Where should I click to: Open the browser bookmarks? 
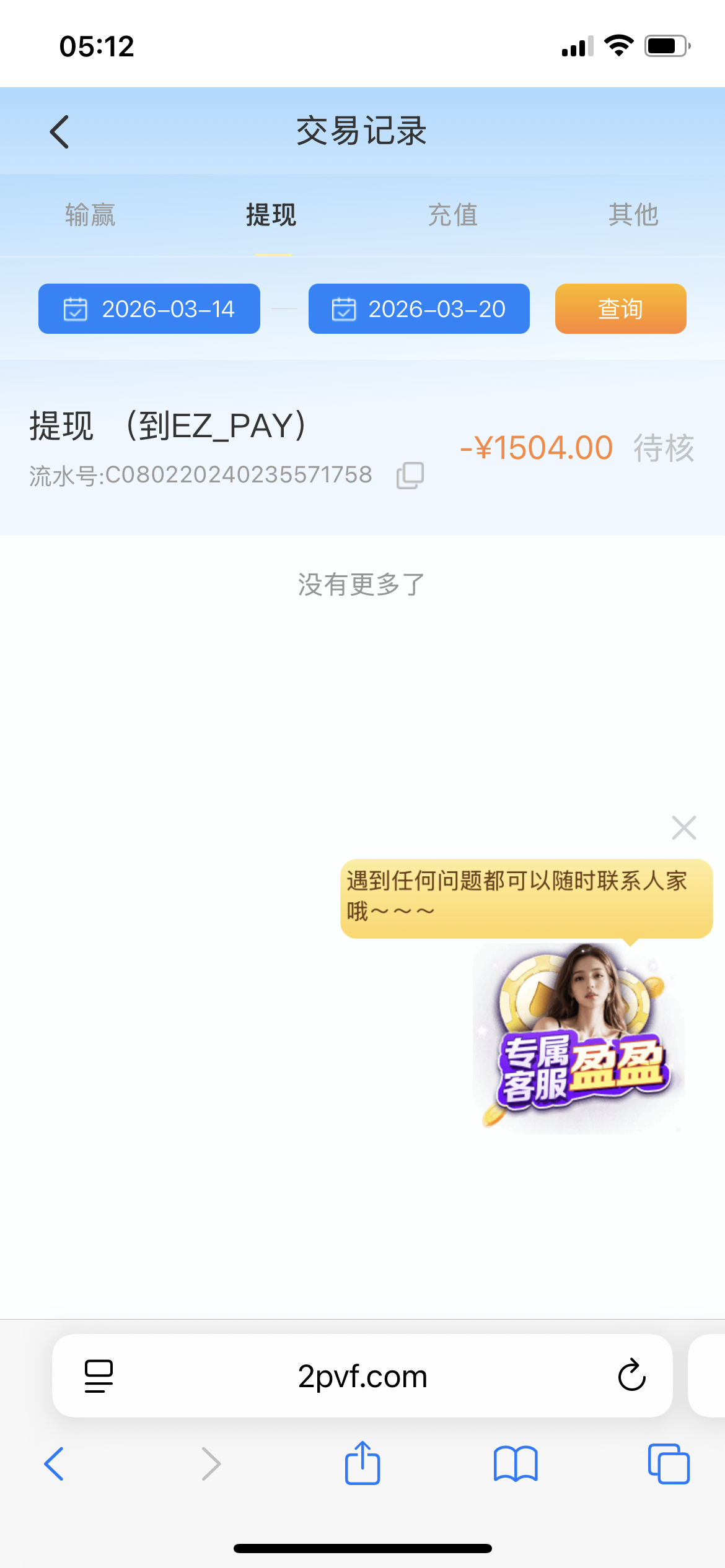coord(516,1463)
